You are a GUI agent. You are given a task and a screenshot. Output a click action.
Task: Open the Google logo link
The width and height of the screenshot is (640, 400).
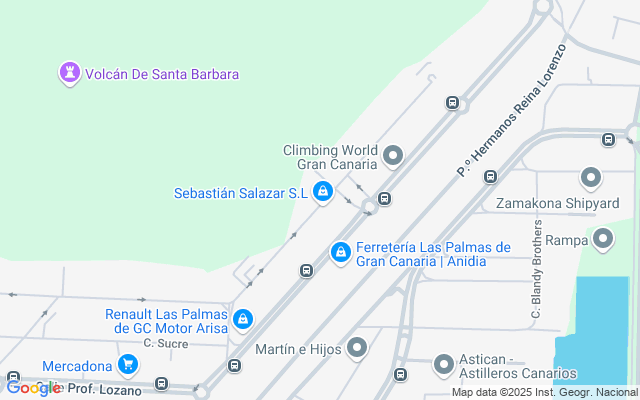point(33,389)
